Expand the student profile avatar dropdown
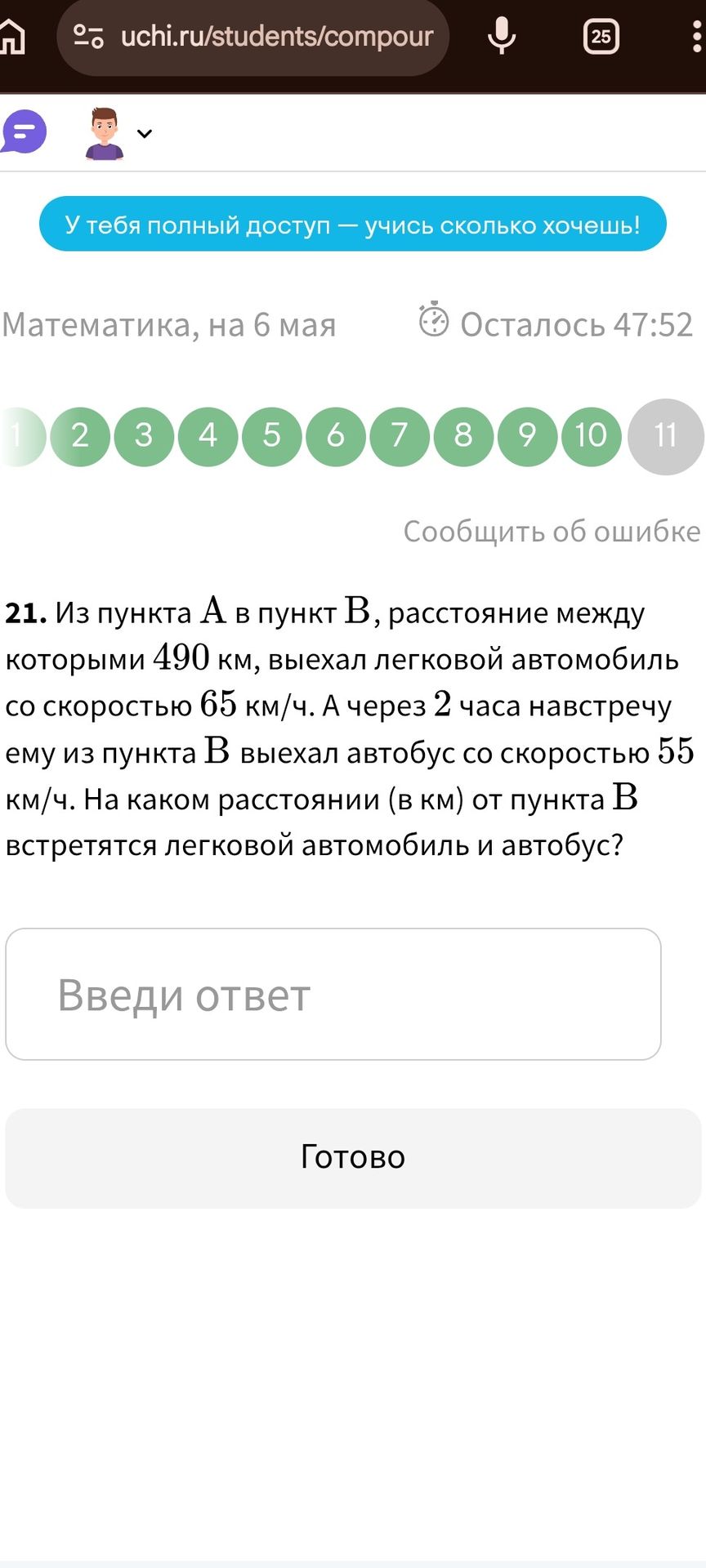 tap(118, 133)
